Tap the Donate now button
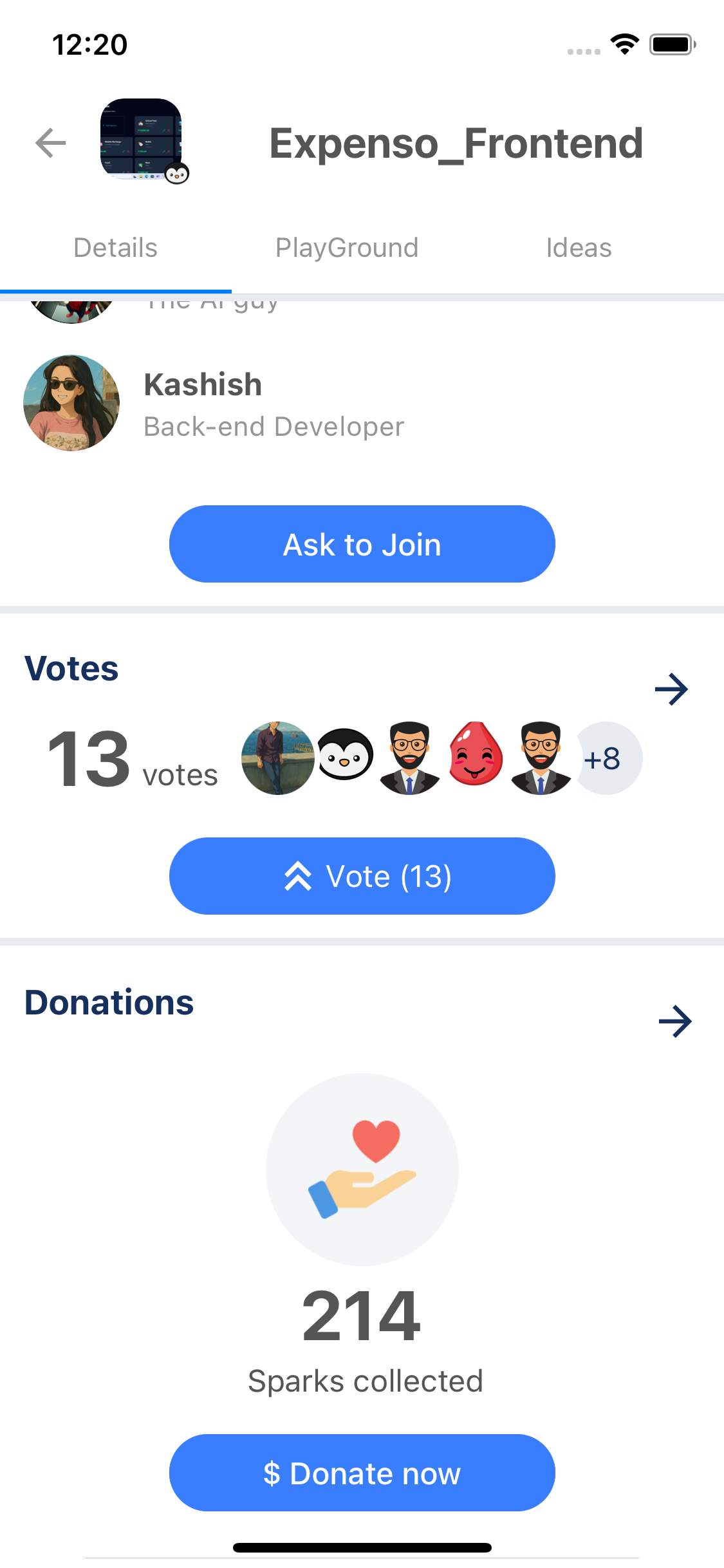Image resolution: width=724 pixels, height=1568 pixels. coord(362,1473)
